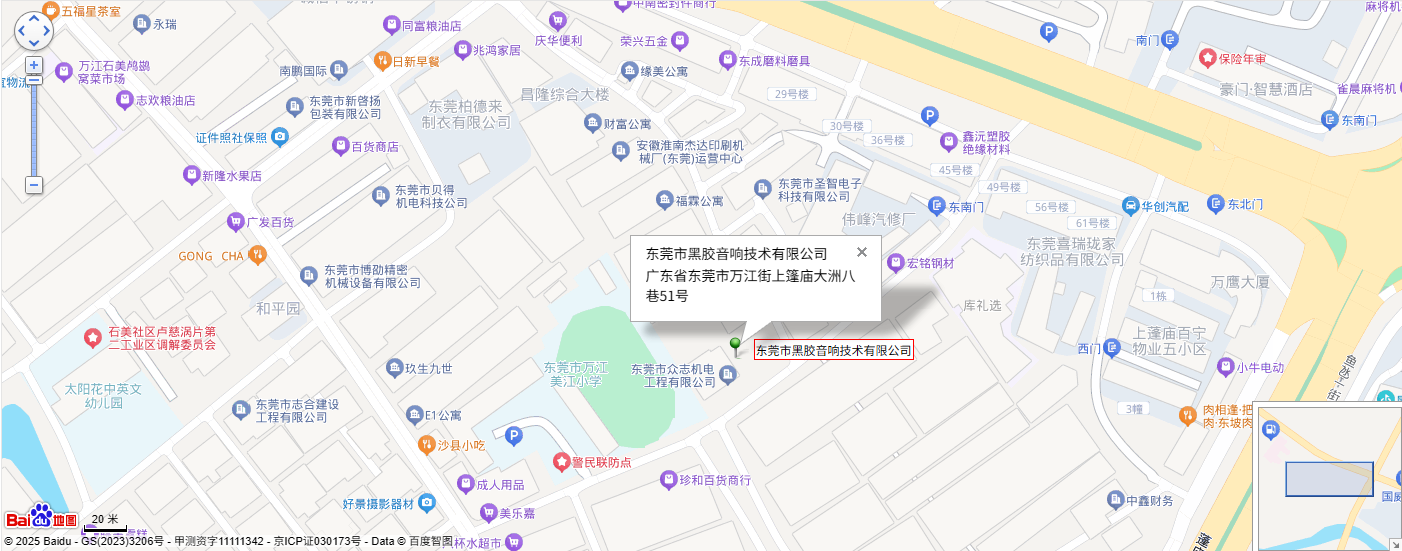Pan the map down with the bottom arrow
The image size is (1402, 551).
(33, 45)
